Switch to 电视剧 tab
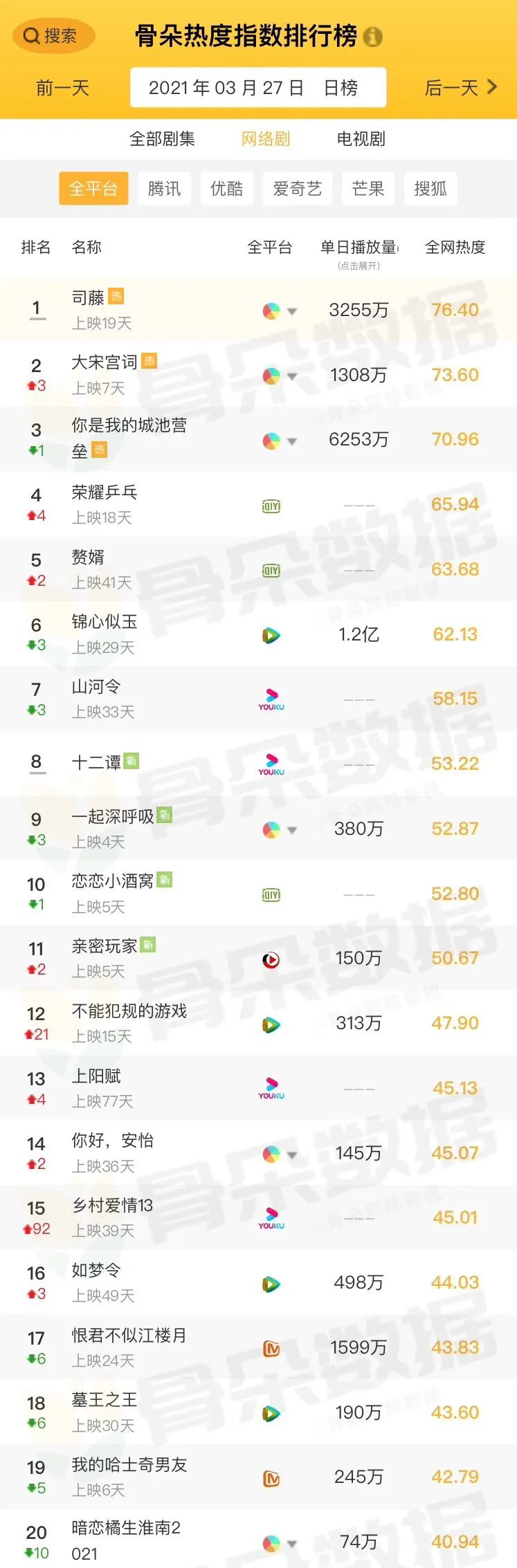This screenshot has height=1568, width=517. [x=361, y=139]
